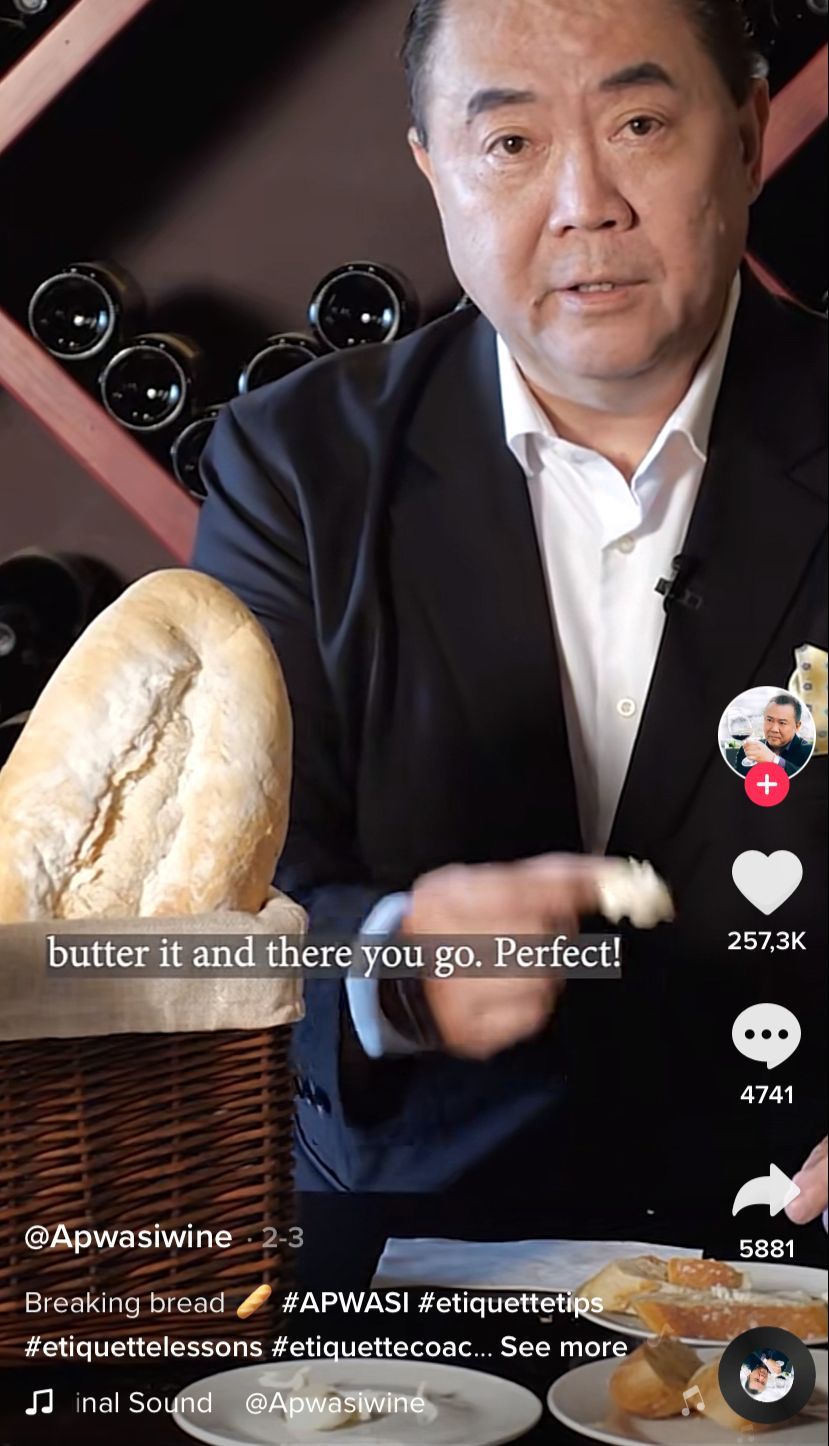Open the #etiquettetips hashtag
The image size is (829, 1446).
coord(510,1303)
